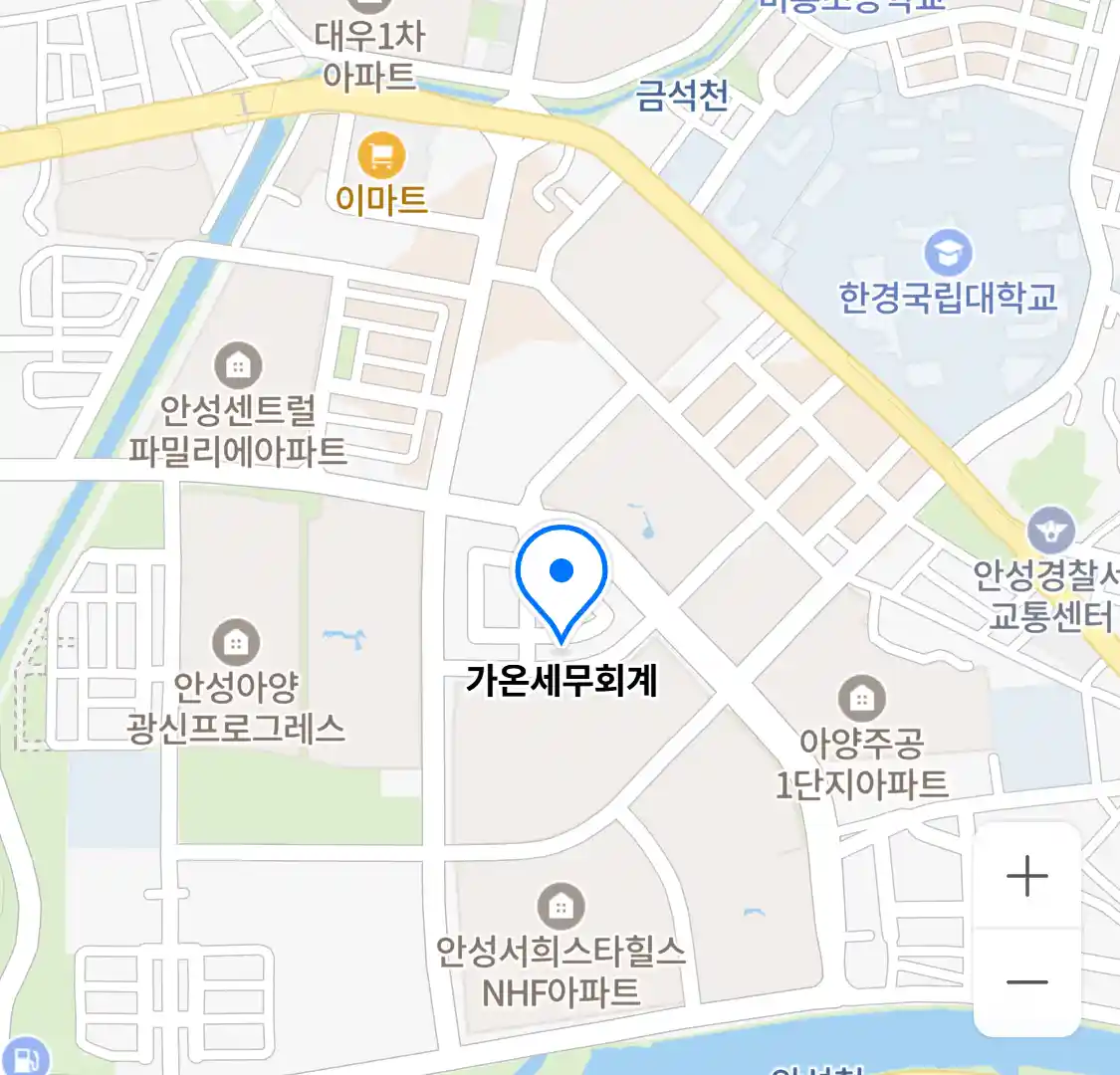Open the 안성아양 광신프로그레스 marker
This screenshot has height=1075, width=1120.
coord(236,643)
